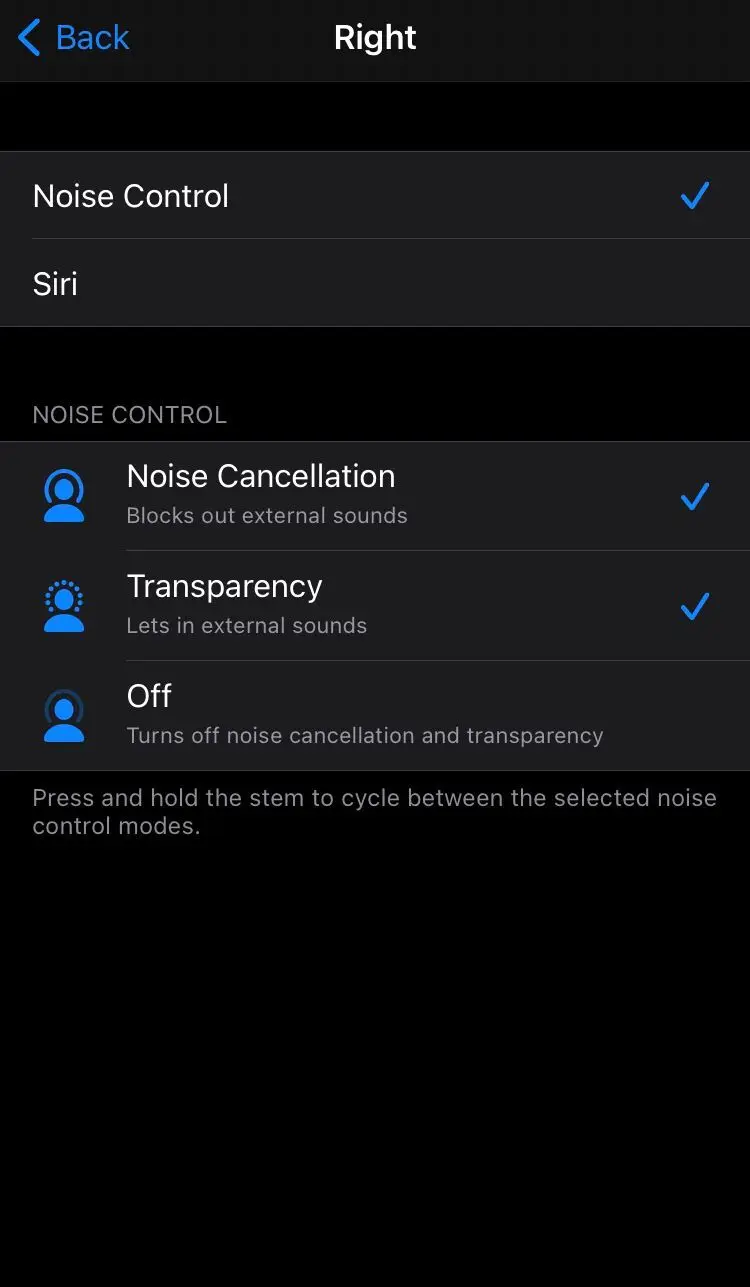The height and width of the screenshot is (1287, 750).
Task: Deselect the Transparency mode
Action: 375,606
